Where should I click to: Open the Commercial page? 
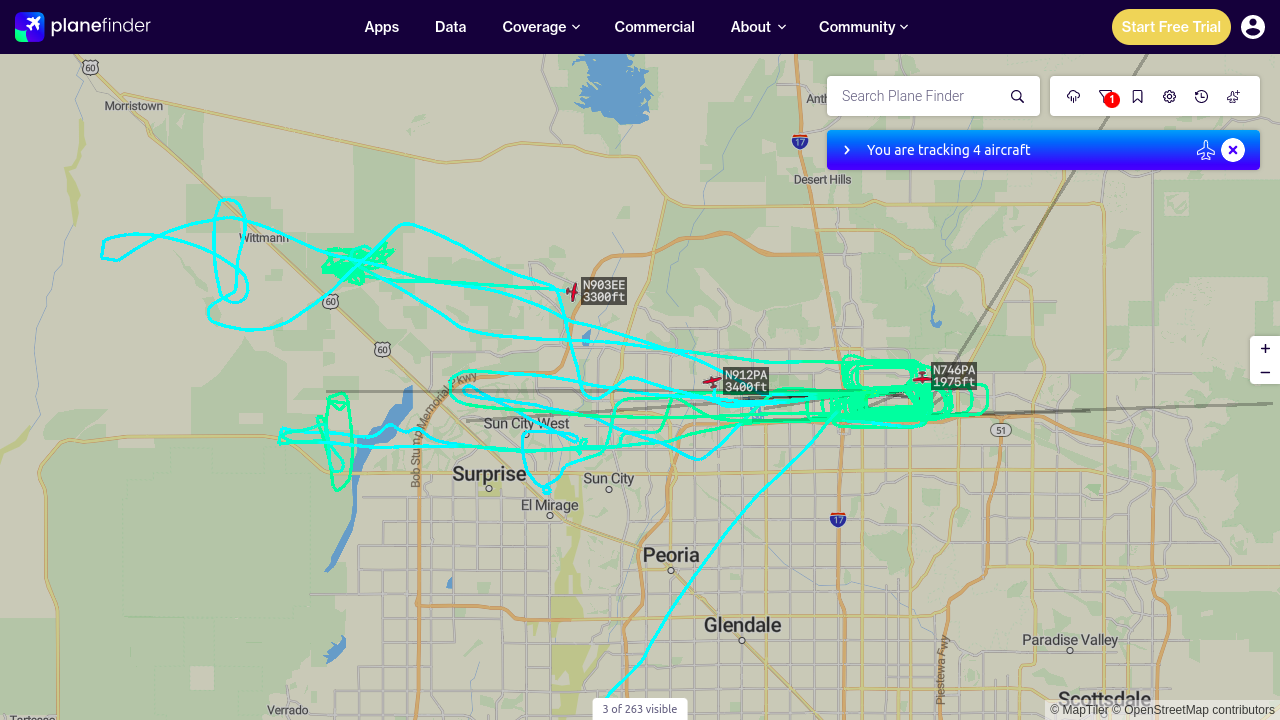(654, 27)
